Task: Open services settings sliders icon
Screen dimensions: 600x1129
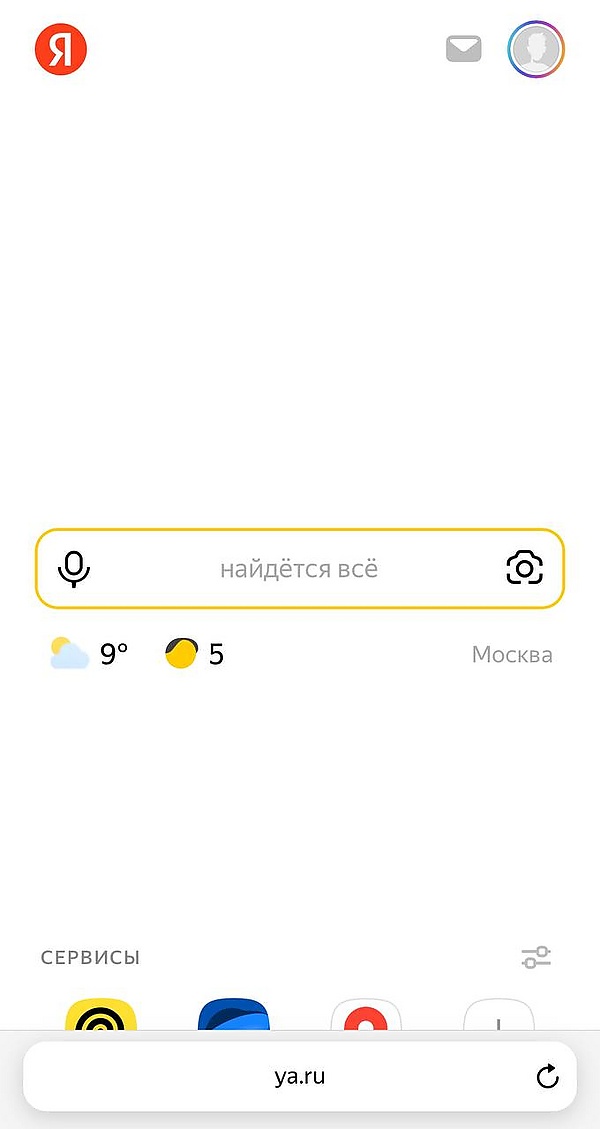Action: coord(537,957)
